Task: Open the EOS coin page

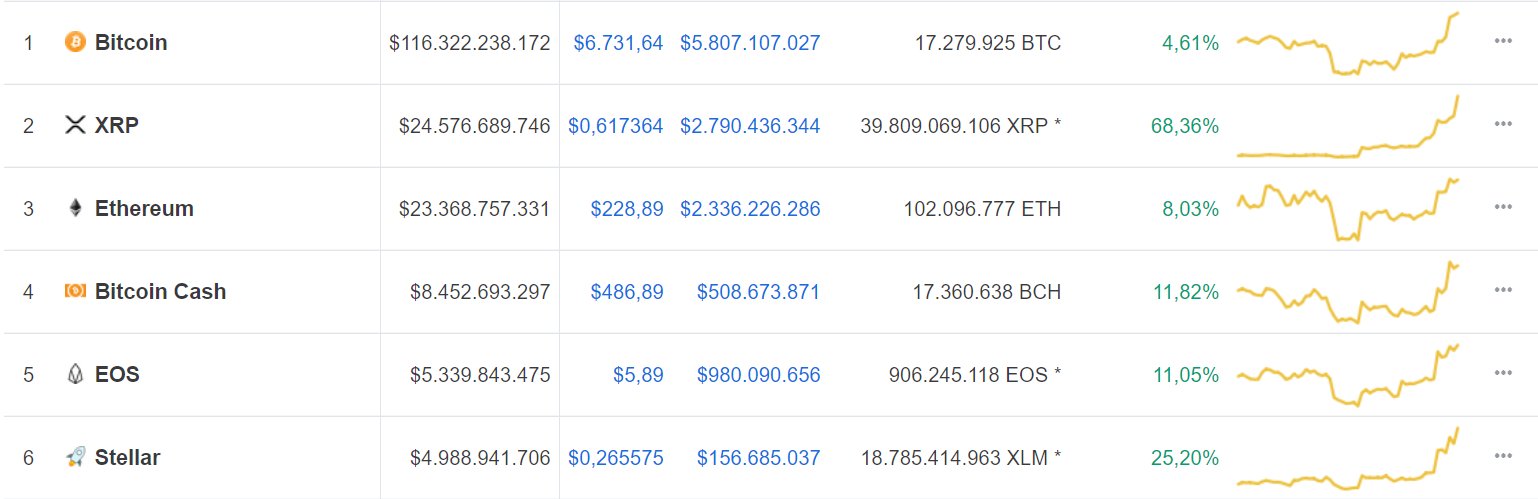Action: 117,375
